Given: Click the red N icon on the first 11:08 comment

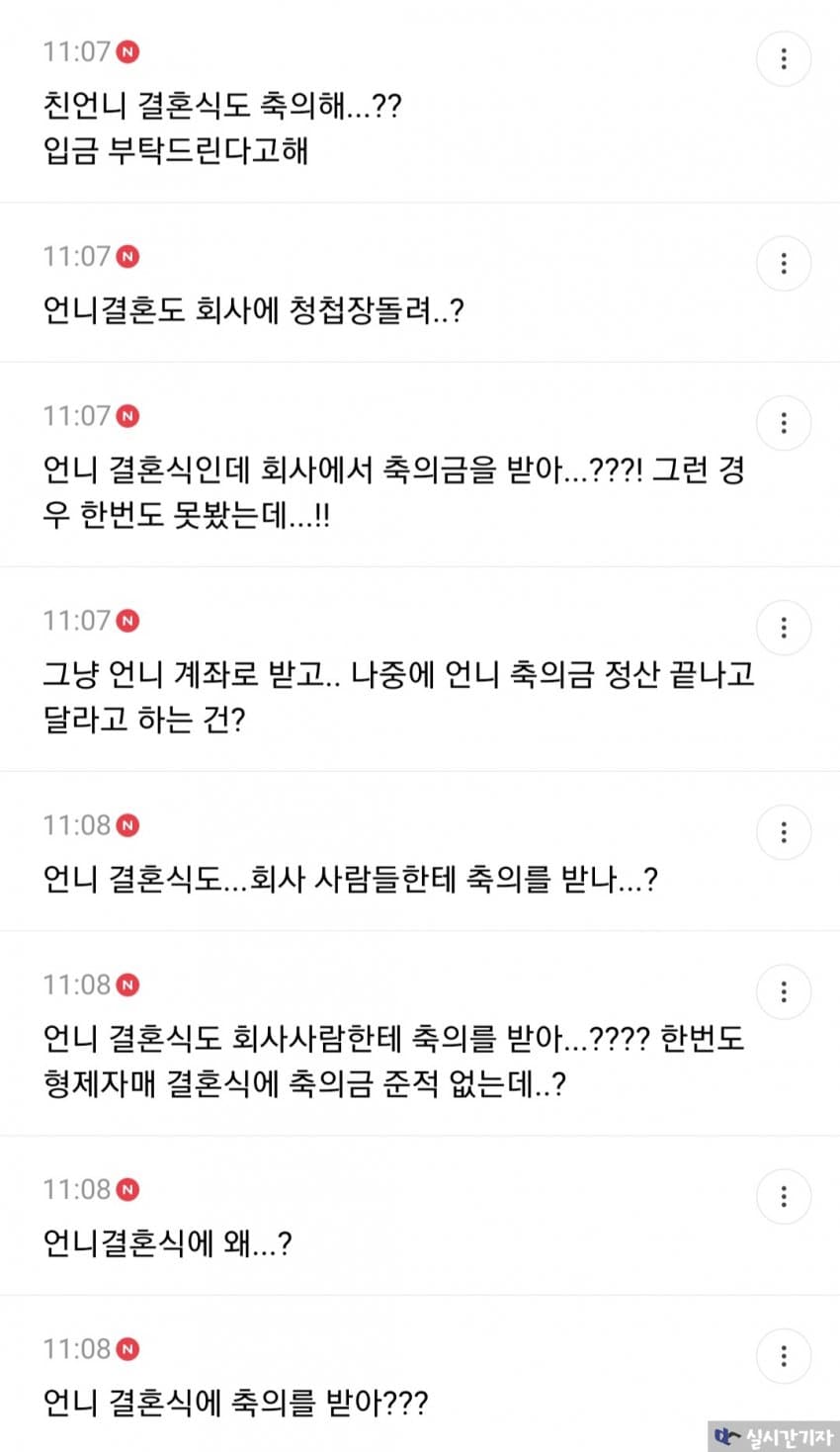Looking at the screenshot, I should click(x=126, y=825).
